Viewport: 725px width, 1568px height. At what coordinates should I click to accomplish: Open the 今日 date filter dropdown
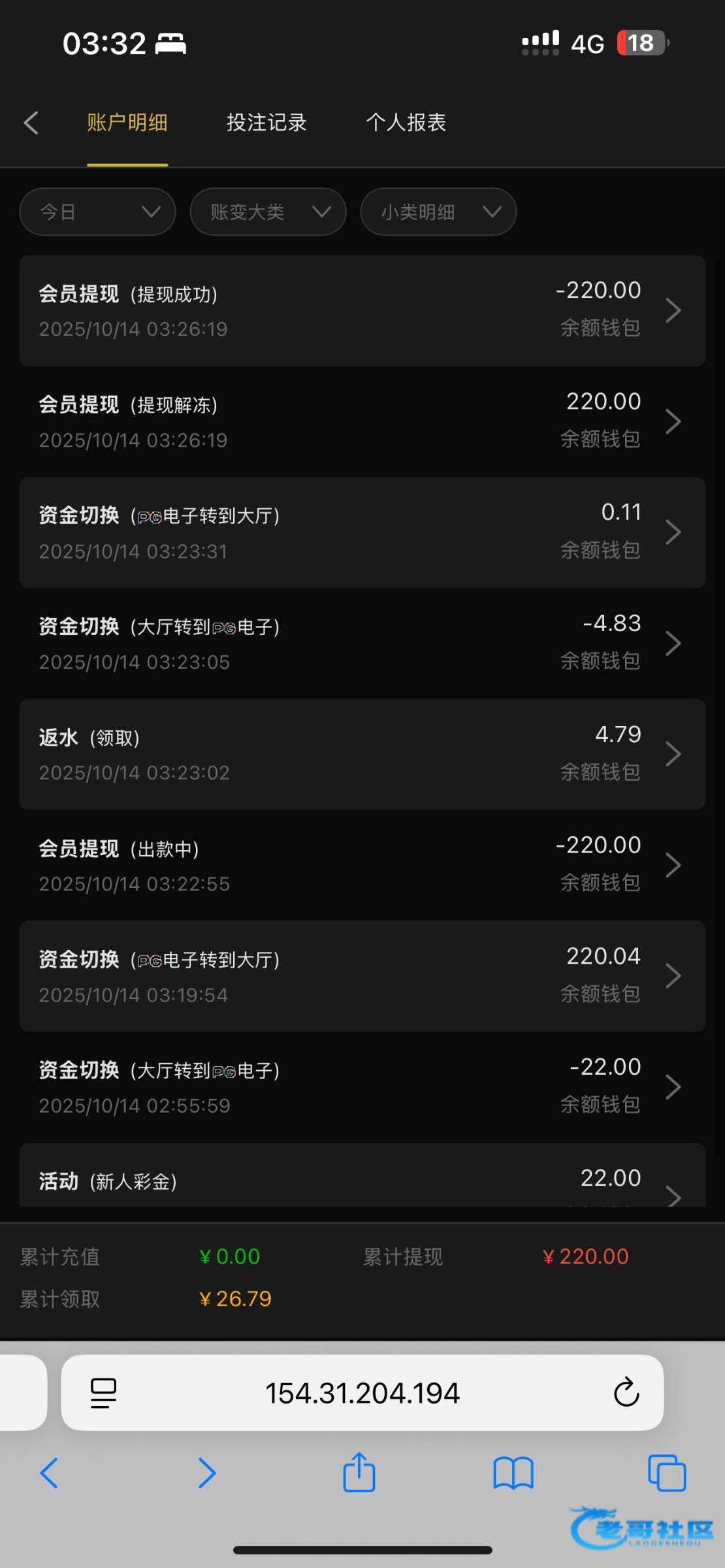coord(98,212)
